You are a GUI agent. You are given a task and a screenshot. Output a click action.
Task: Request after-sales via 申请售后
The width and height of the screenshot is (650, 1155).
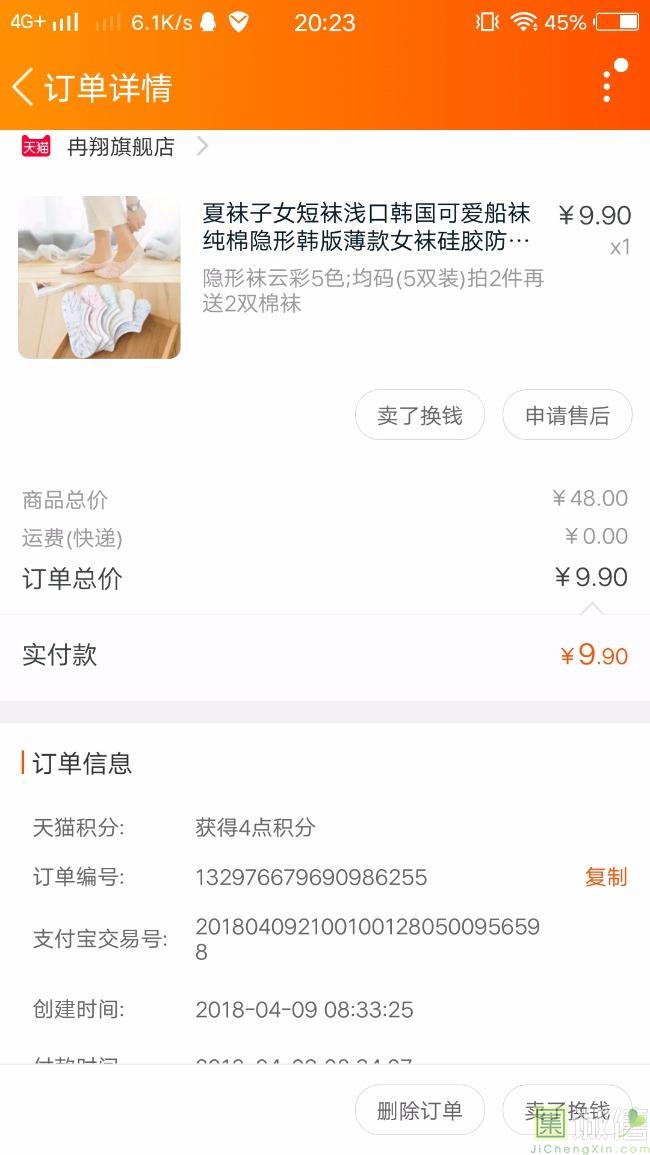pos(567,415)
